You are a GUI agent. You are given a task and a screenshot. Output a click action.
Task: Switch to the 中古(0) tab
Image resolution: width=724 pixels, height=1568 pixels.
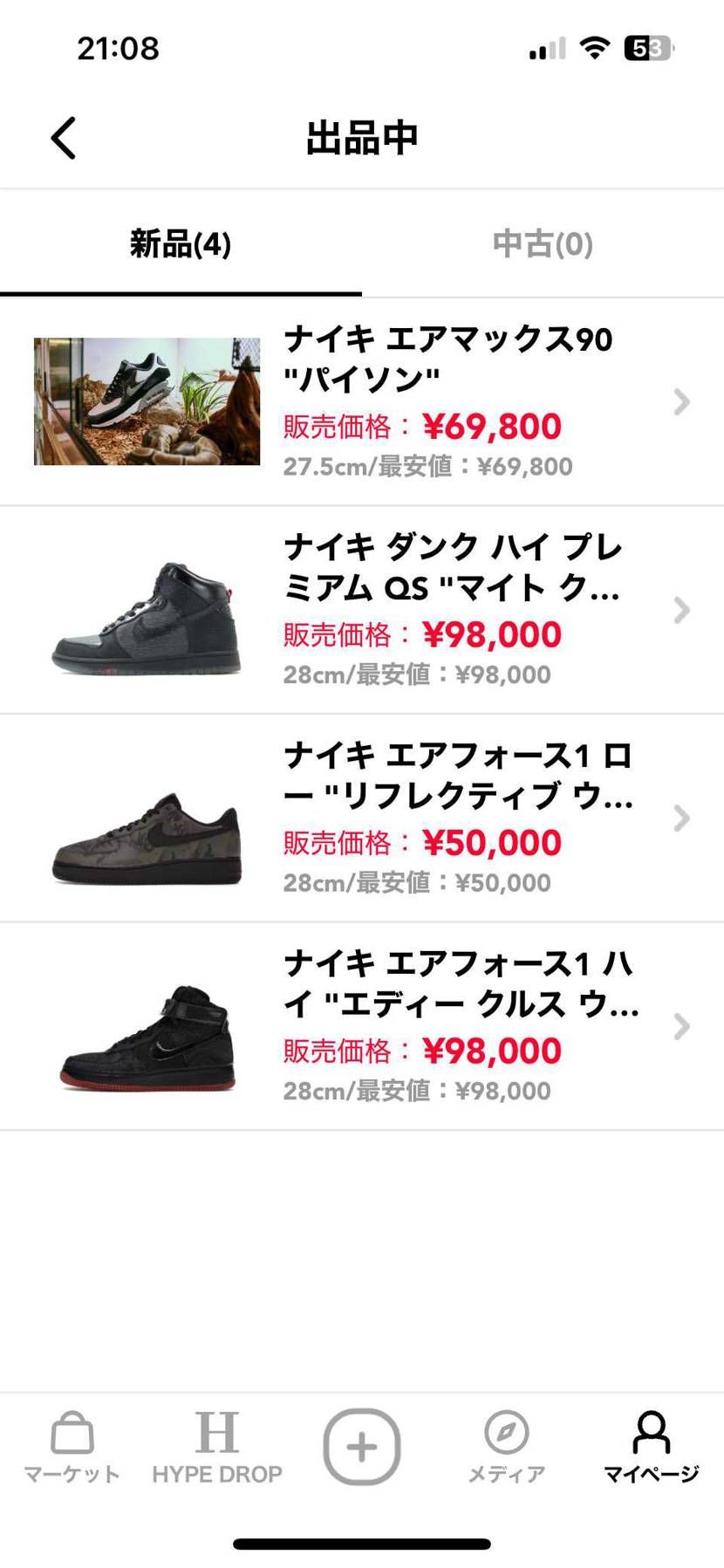click(x=543, y=244)
